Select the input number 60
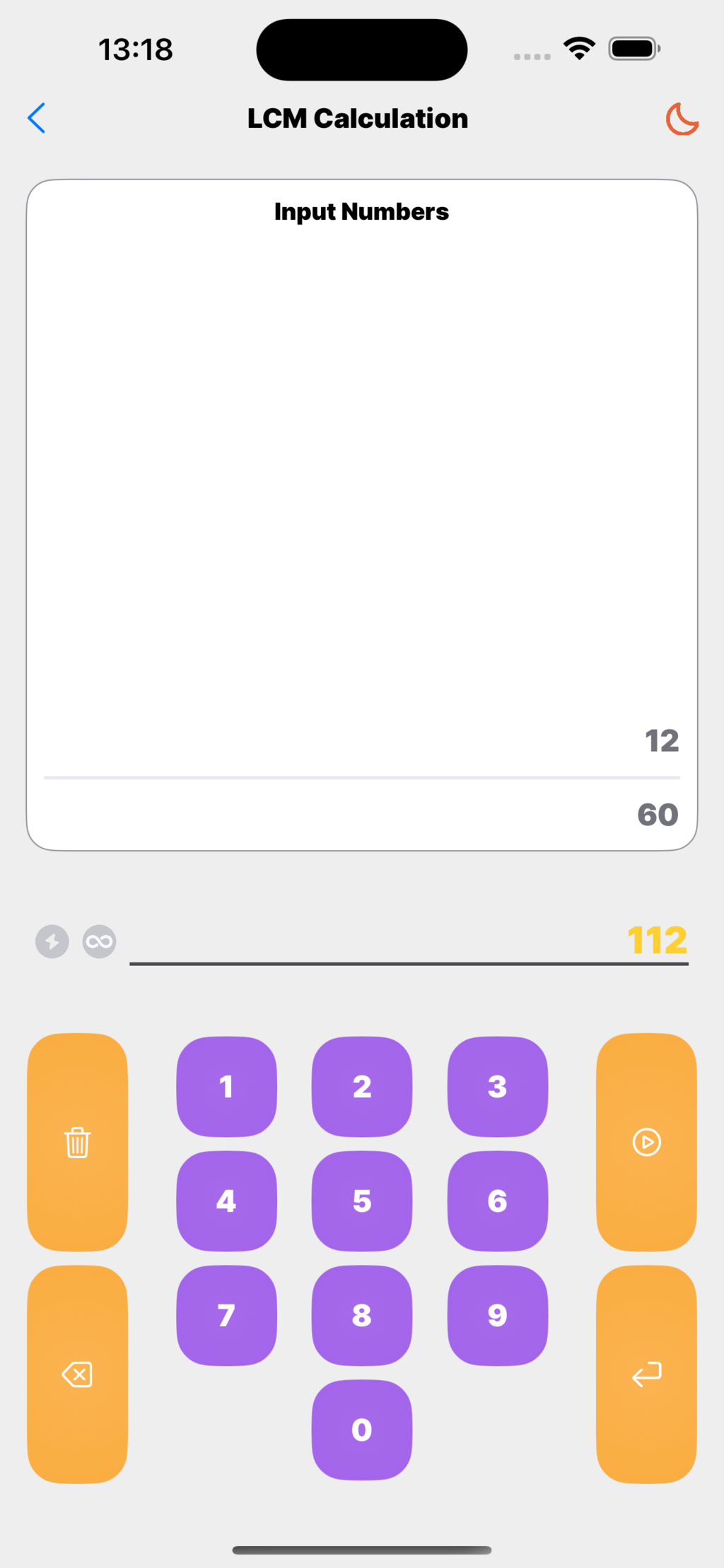The height and width of the screenshot is (1568, 724). 657,814
